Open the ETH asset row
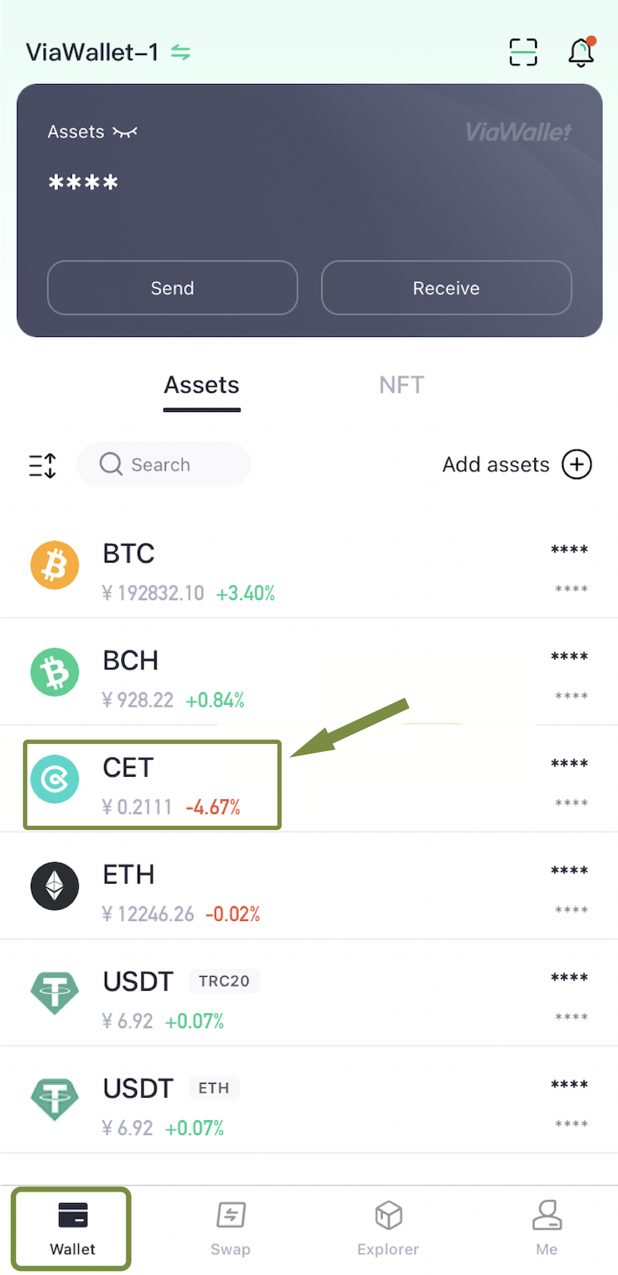 [309, 886]
